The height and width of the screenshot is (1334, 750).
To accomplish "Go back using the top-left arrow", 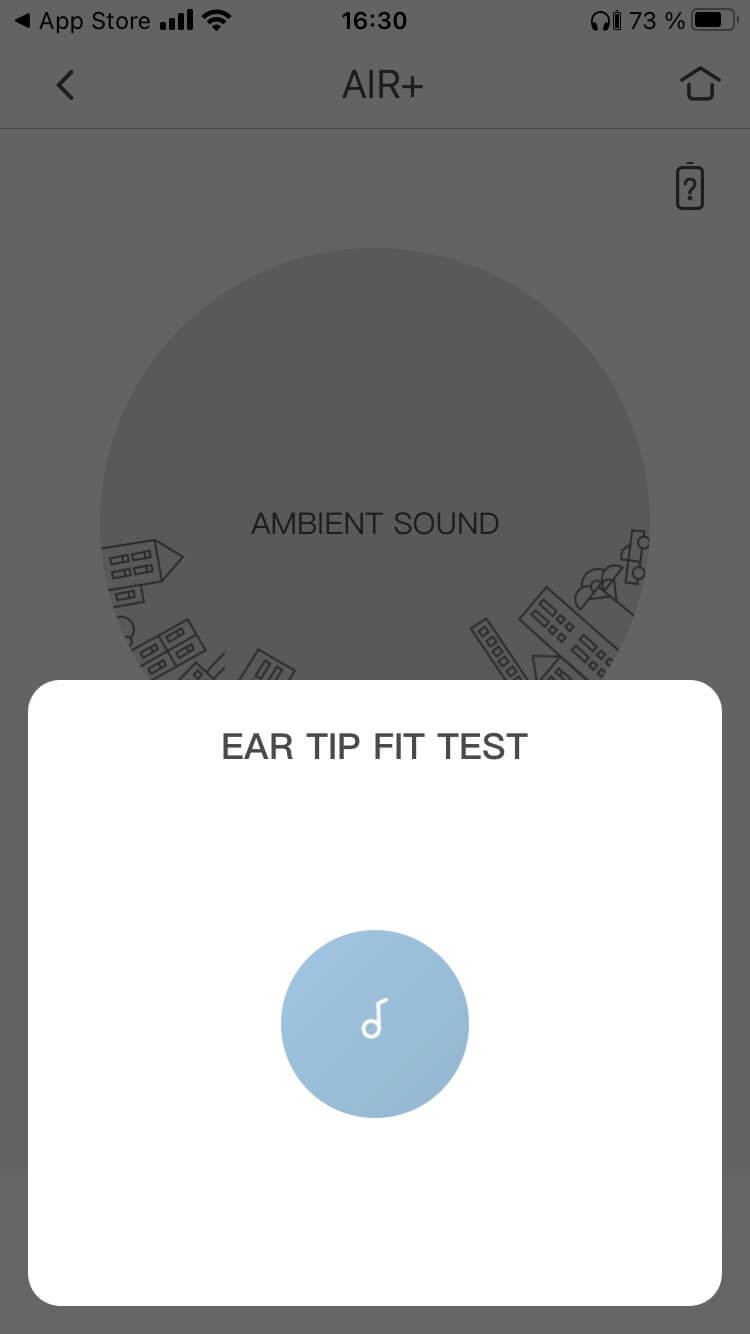I will pos(65,85).
